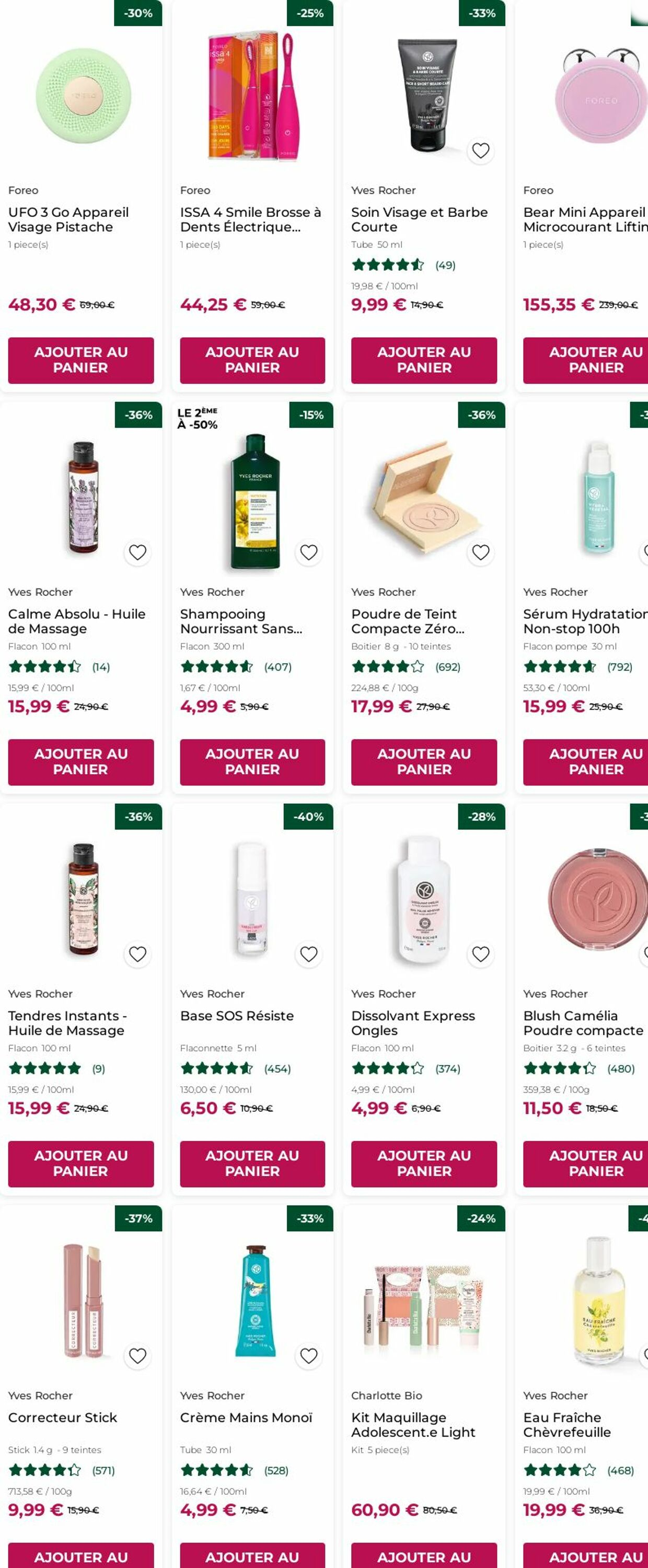The image size is (648, 1568).
Task: Like the Calme Absolu Huile de Massage
Action: point(137,552)
